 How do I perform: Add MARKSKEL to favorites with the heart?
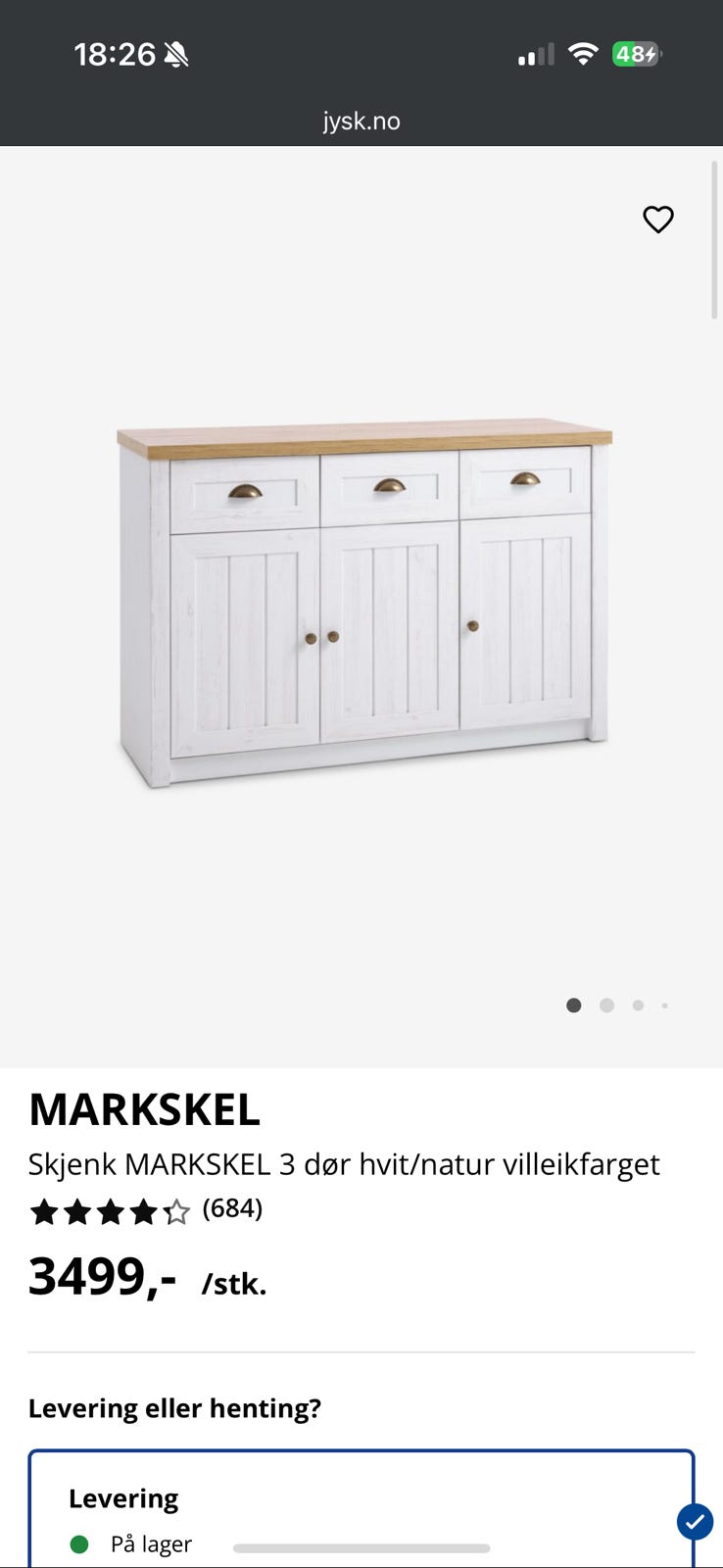click(x=657, y=220)
